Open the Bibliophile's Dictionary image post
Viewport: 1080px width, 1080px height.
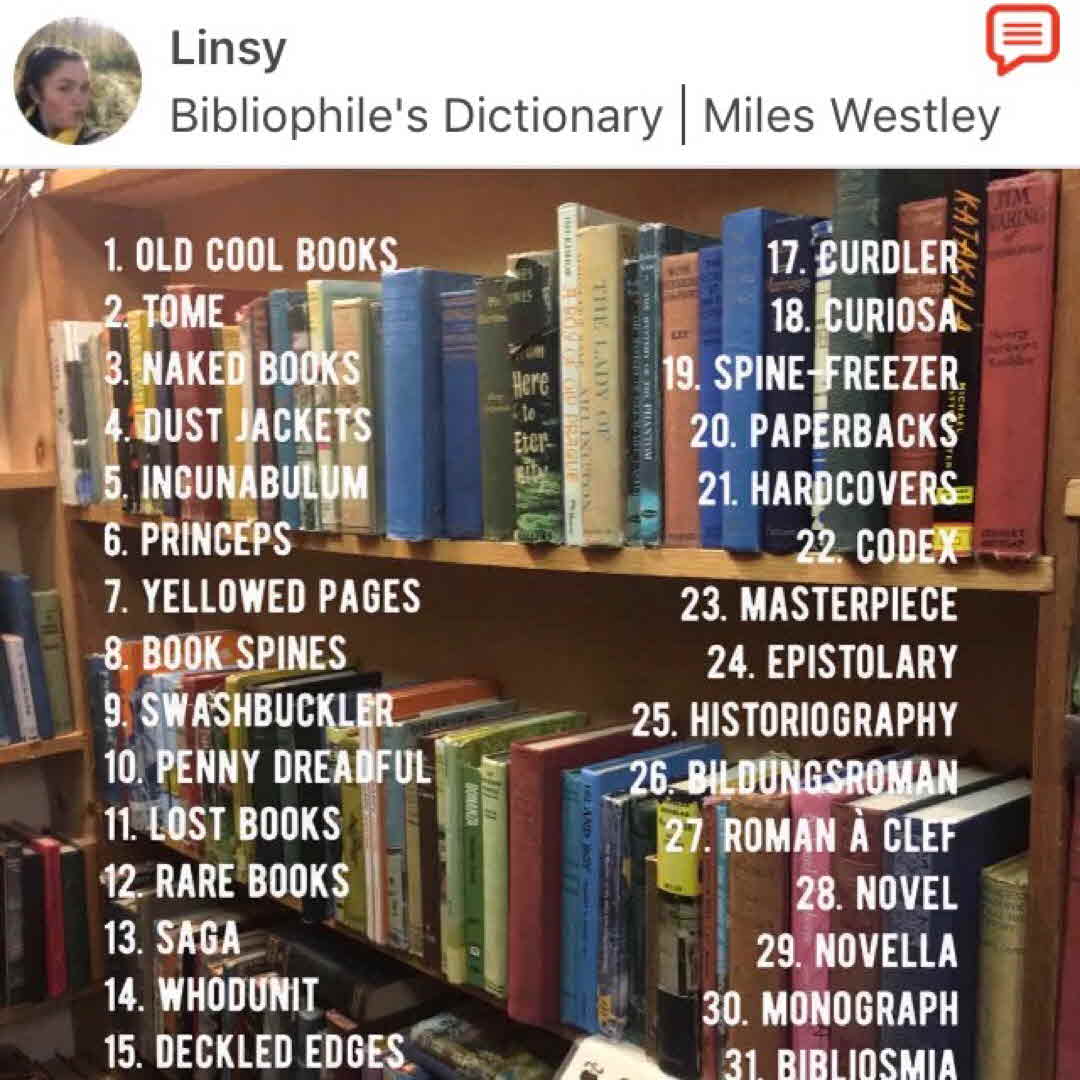540,620
